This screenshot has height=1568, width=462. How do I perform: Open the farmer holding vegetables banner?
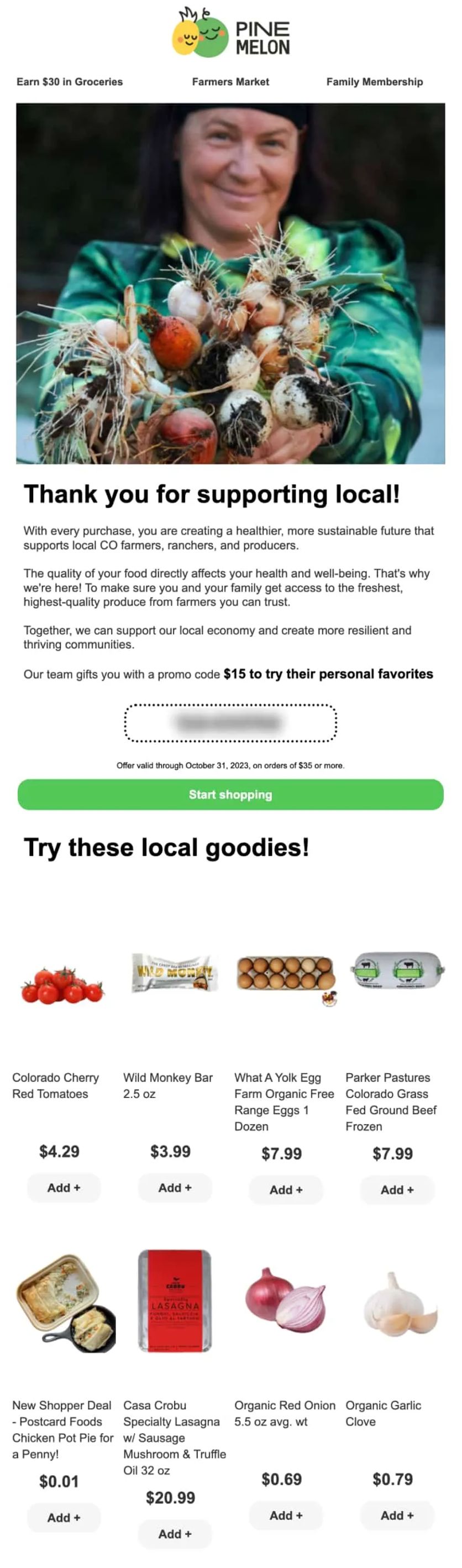tap(230, 283)
